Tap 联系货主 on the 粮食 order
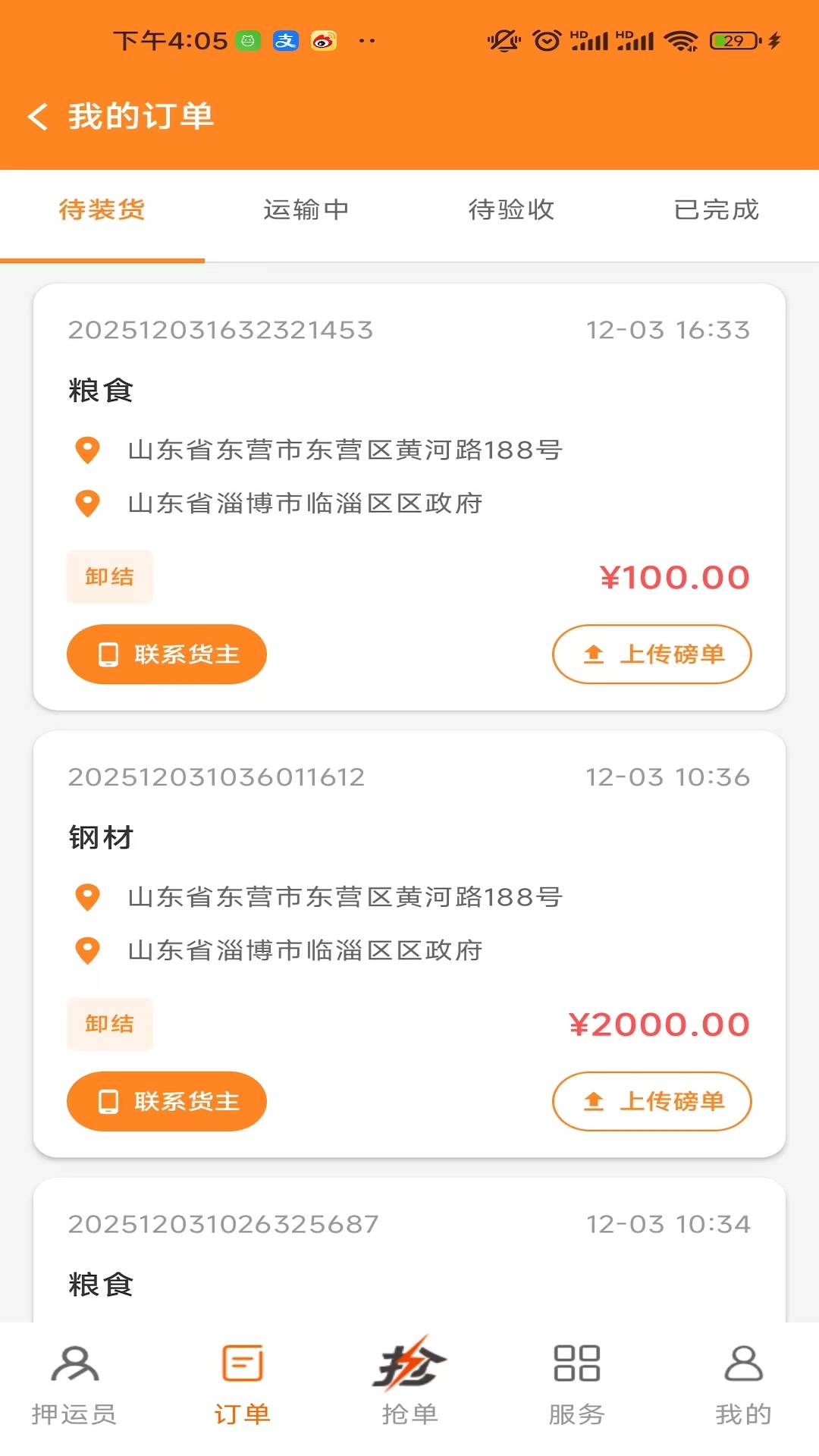Image resolution: width=819 pixels, height=1456 pixels. click(166, 654)
